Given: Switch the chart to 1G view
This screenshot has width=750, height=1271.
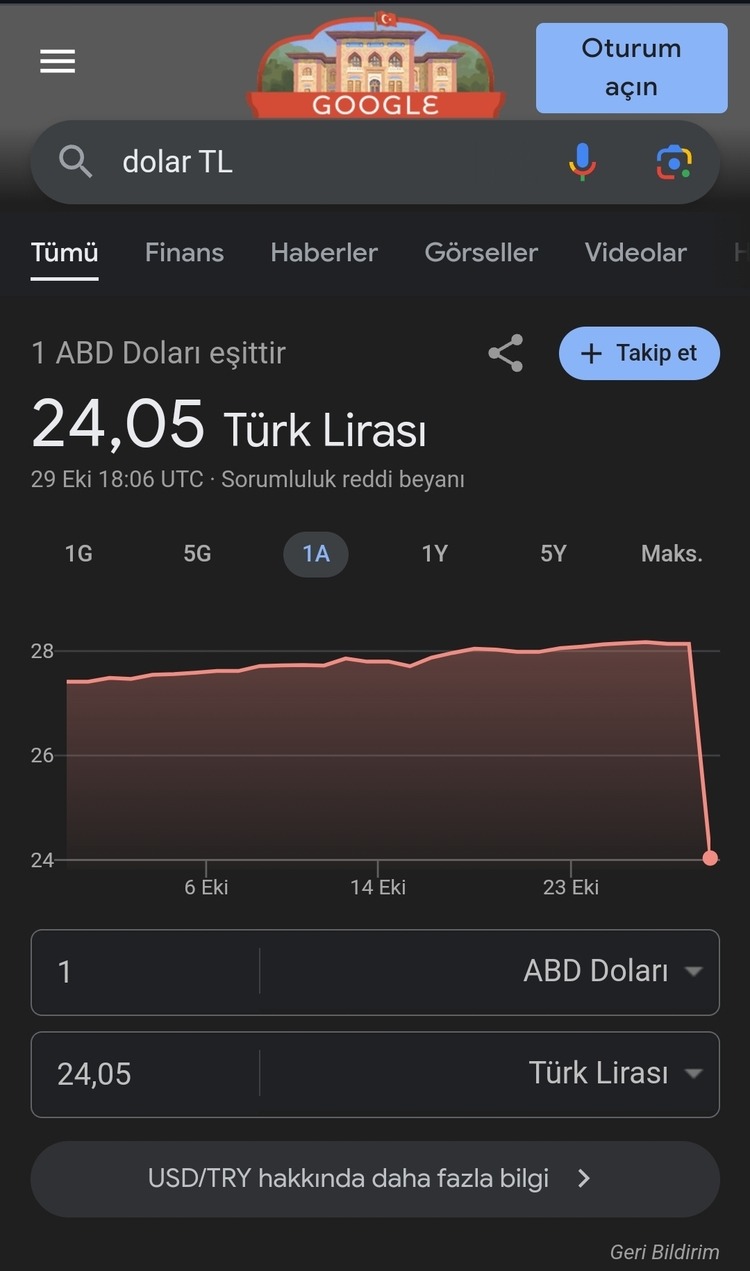Looking at the screenshot, I should 79,553.
